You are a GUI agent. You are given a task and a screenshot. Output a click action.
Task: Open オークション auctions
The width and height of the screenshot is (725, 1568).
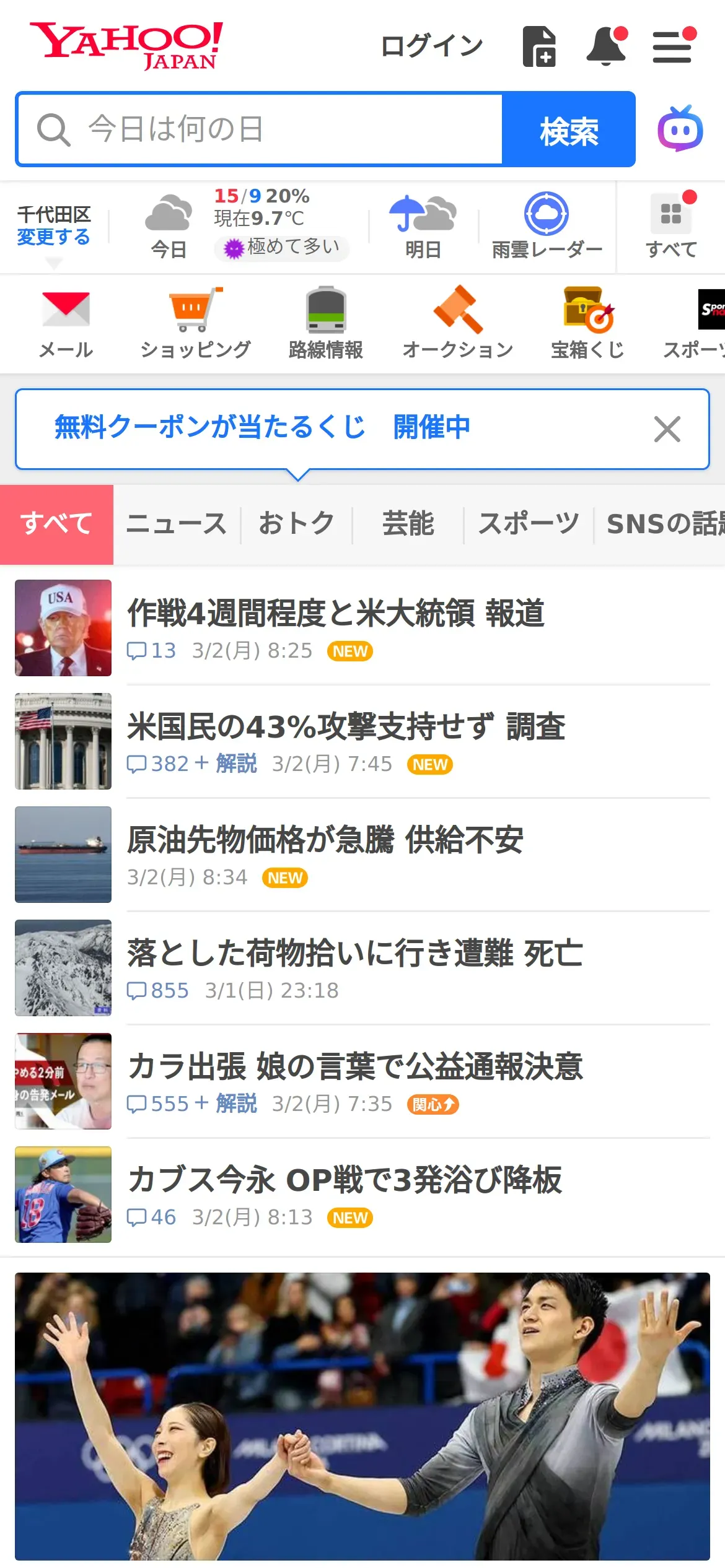(x=457, y=323)
